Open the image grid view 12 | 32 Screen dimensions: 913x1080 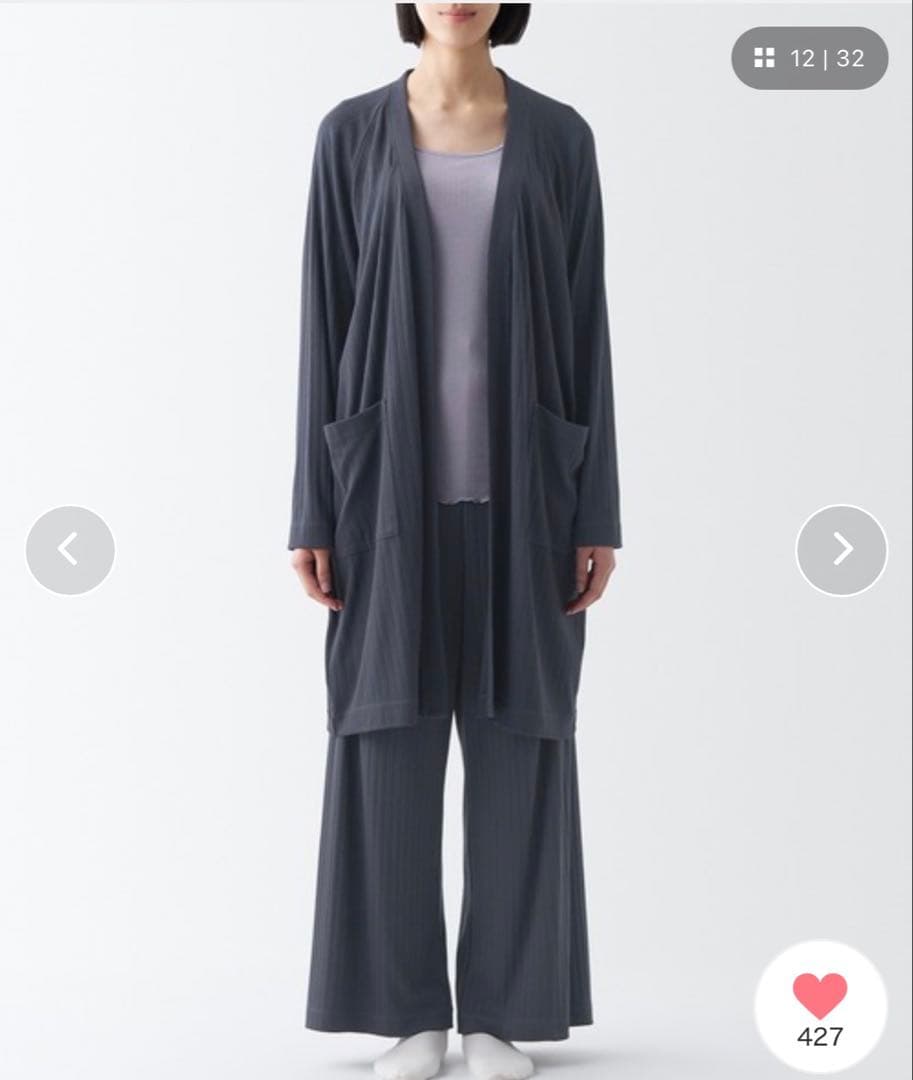(809, 59)
